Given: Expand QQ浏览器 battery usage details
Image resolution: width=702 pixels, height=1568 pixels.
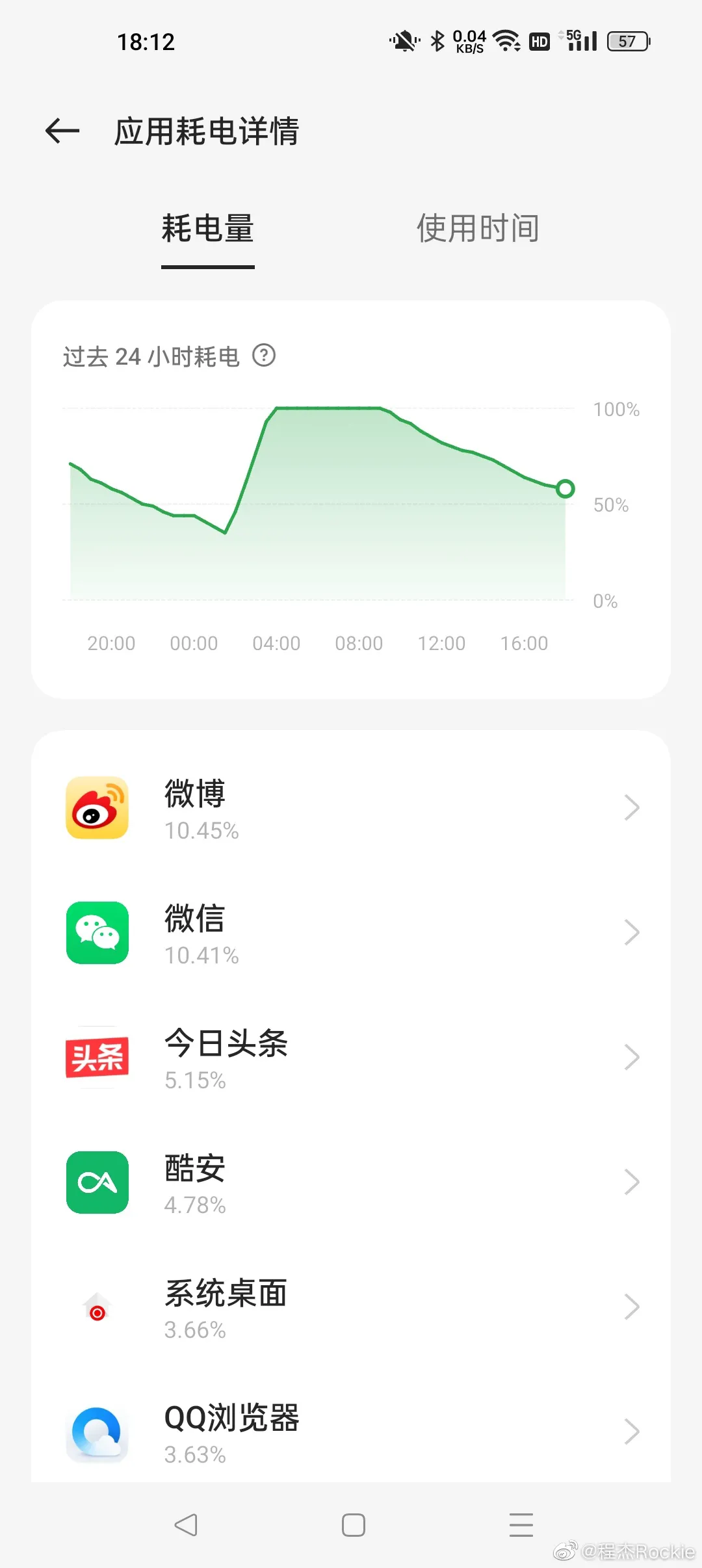Looking at the screenshot, I should (631, 1432).
